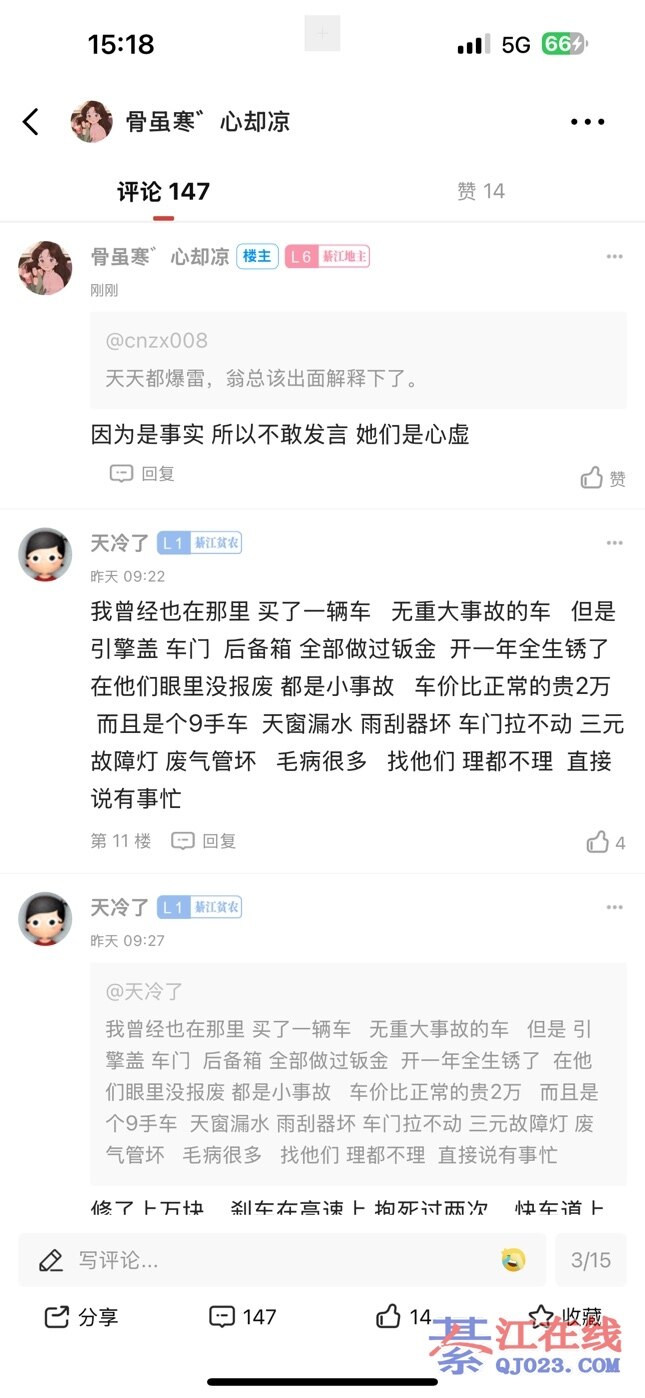Open options on 天冷了's 09:22 comment

pyautogui.click(x=614, y=543)
